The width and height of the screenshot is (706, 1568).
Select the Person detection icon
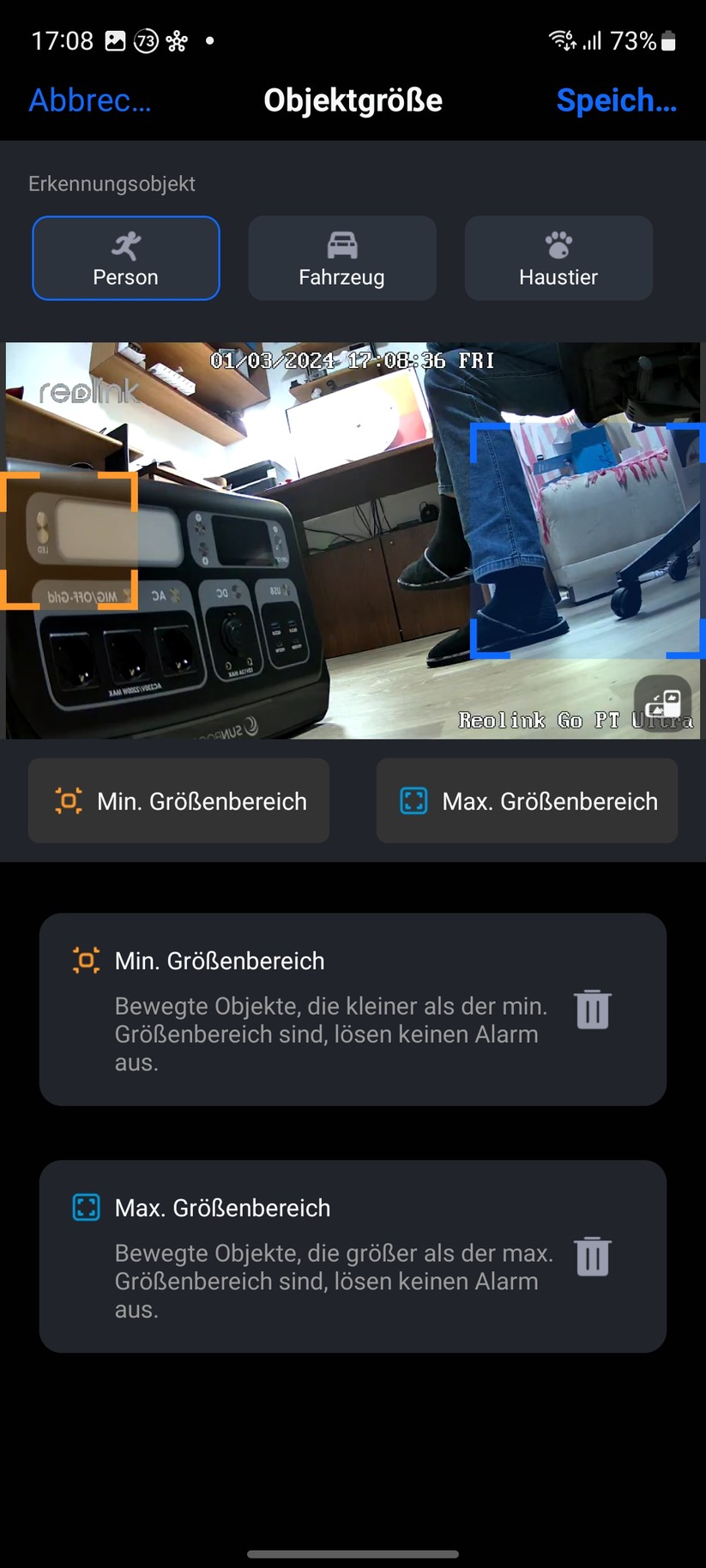(125, 246)
